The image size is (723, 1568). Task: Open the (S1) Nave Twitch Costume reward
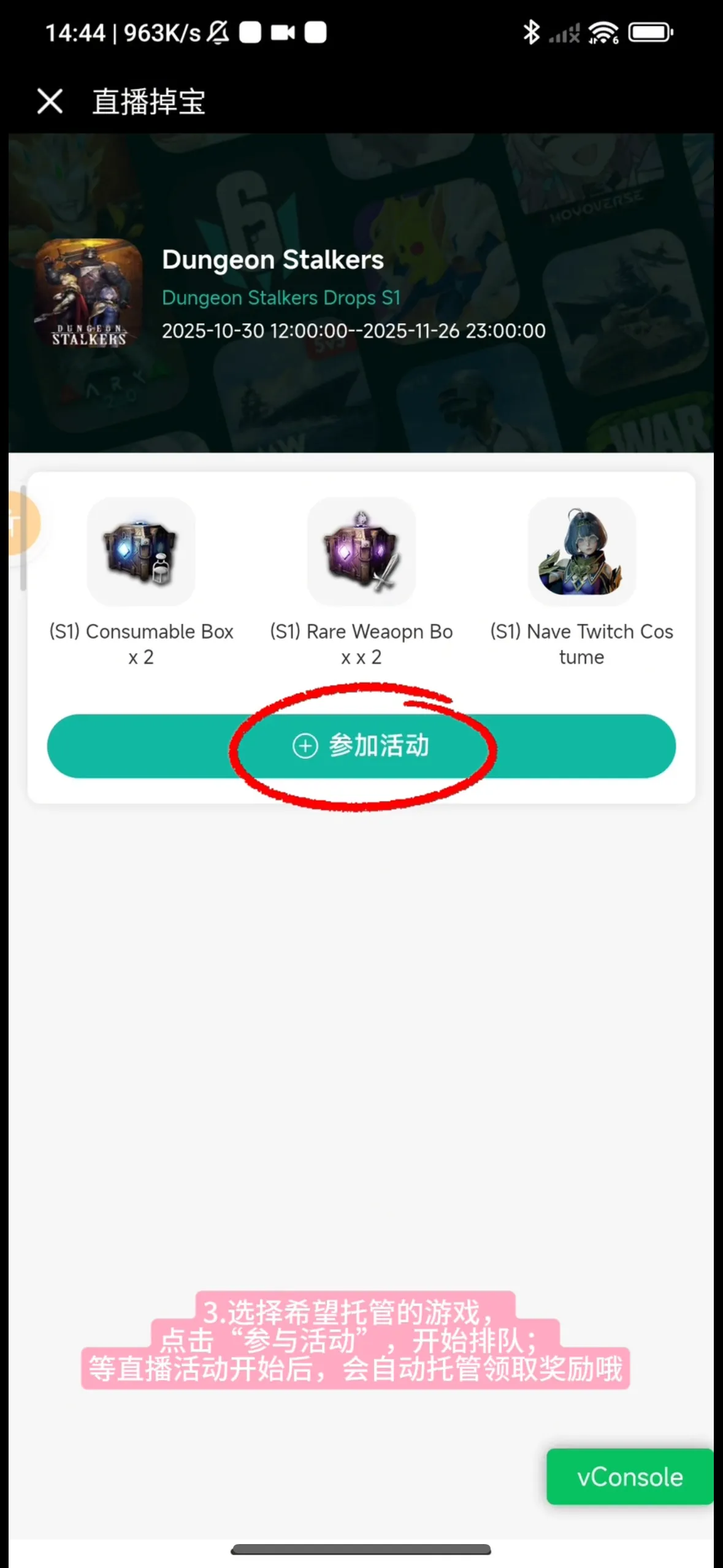click(581, 552)
